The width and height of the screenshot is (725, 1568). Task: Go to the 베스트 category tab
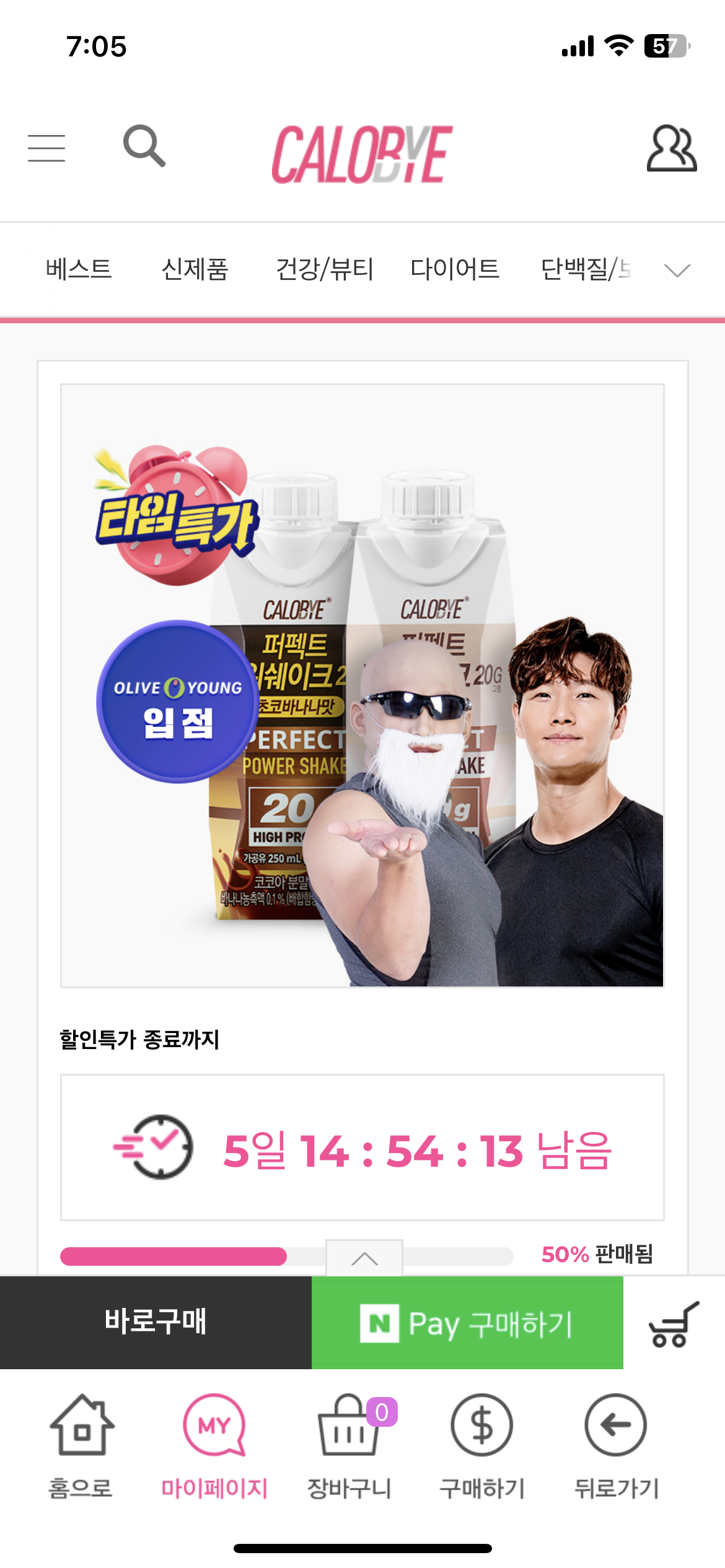coord(79,269)
